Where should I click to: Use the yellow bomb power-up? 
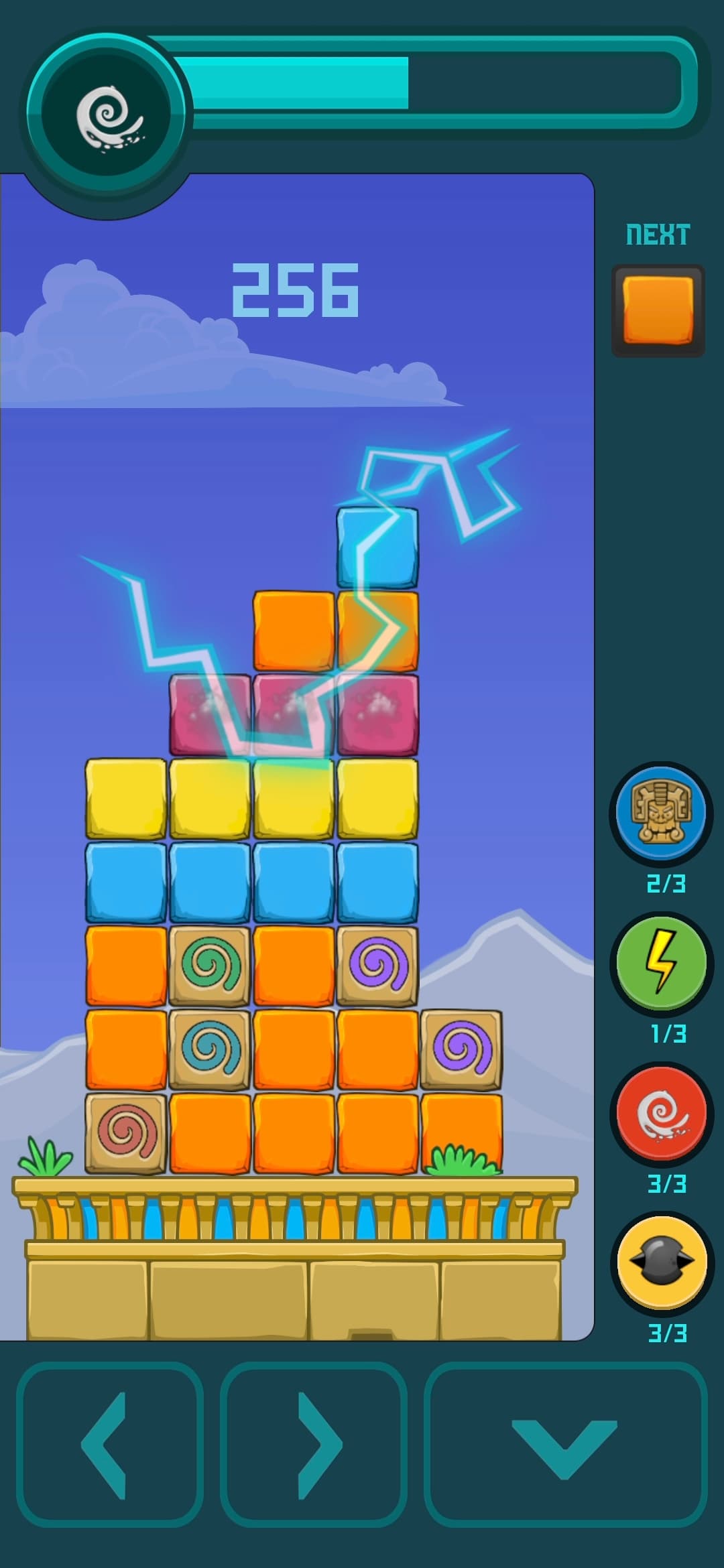coord(661,1263)
